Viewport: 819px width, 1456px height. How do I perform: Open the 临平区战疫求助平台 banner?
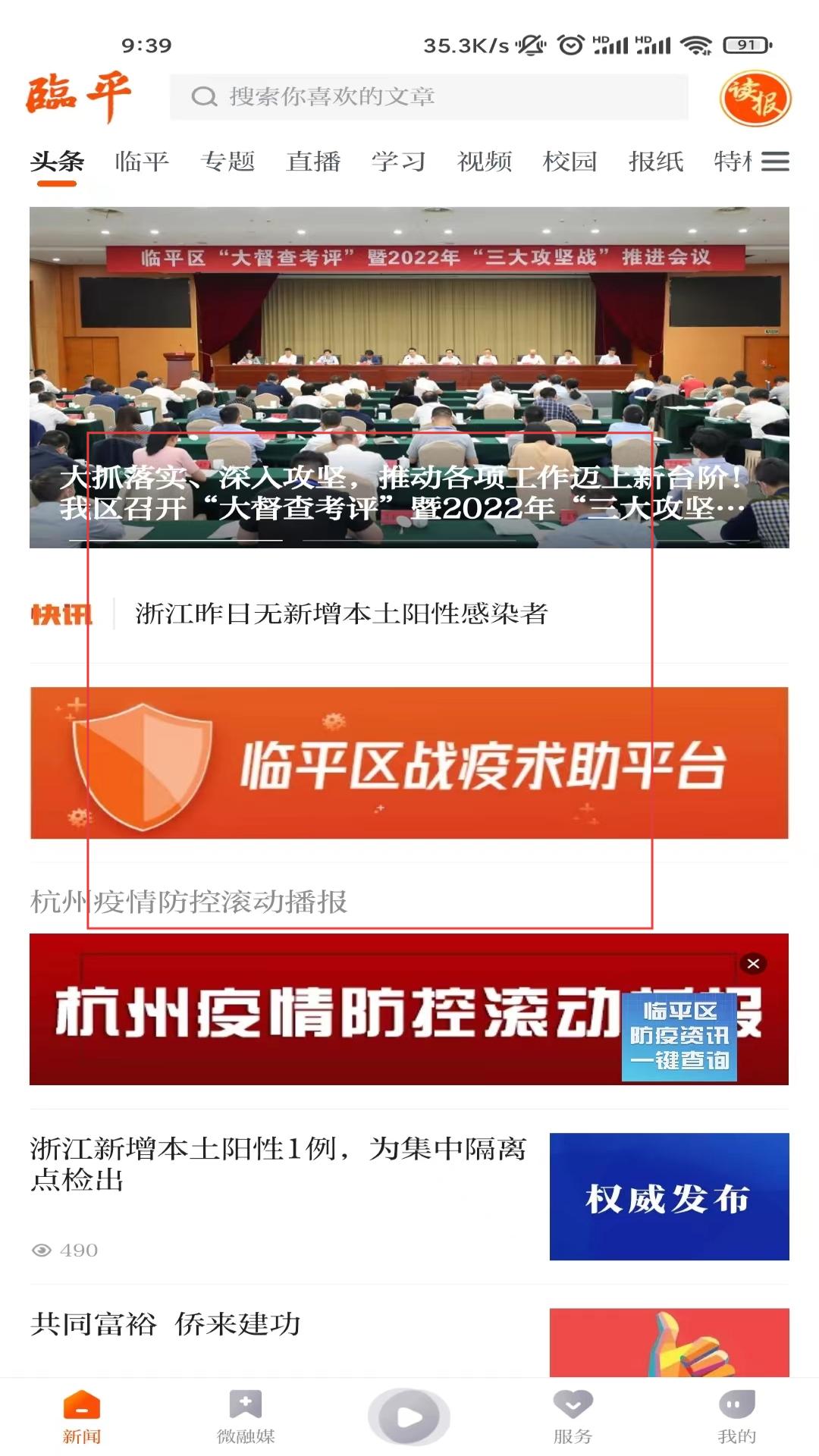click(409, 763)
